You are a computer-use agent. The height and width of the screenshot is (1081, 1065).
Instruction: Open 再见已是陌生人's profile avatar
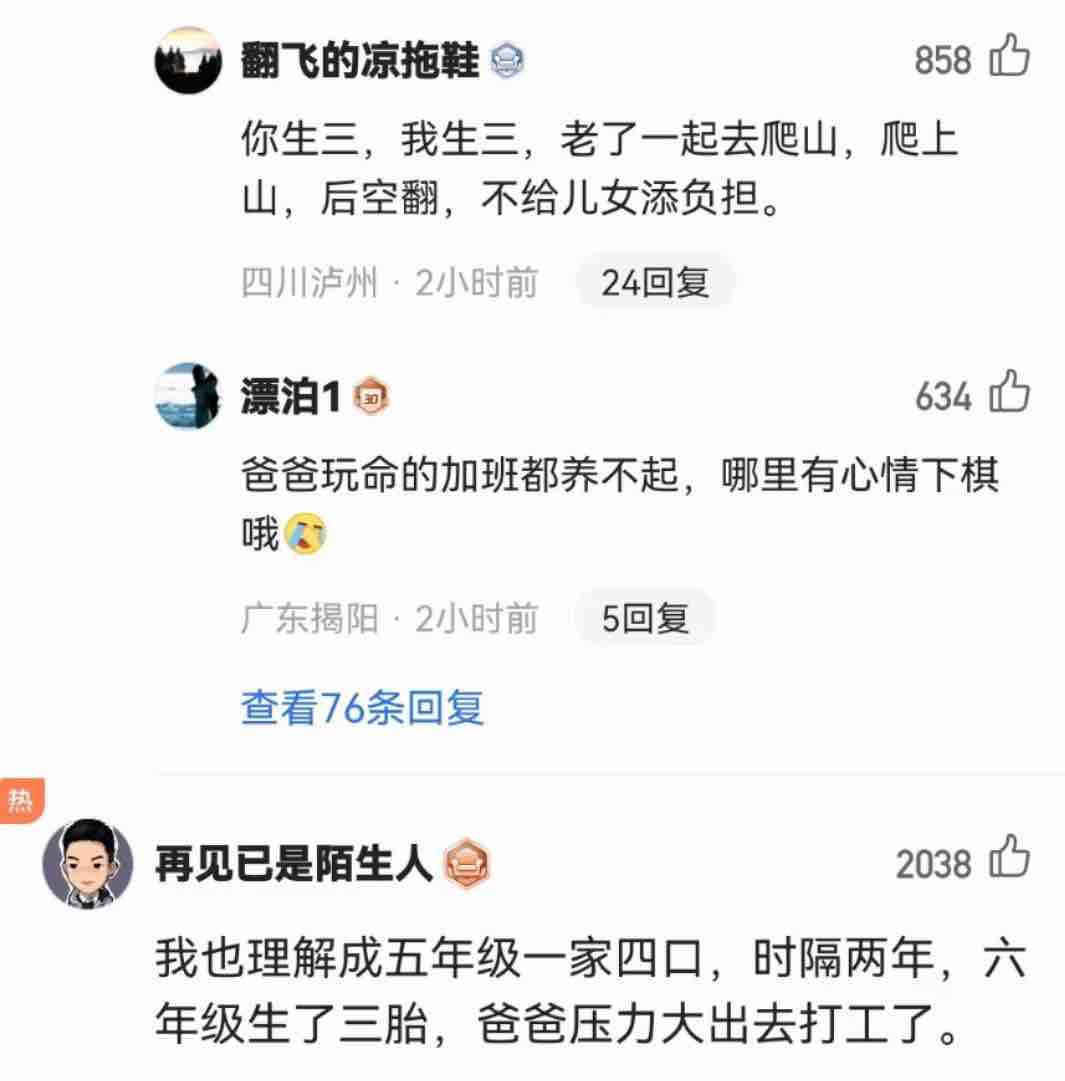click(x=88, y=862)
